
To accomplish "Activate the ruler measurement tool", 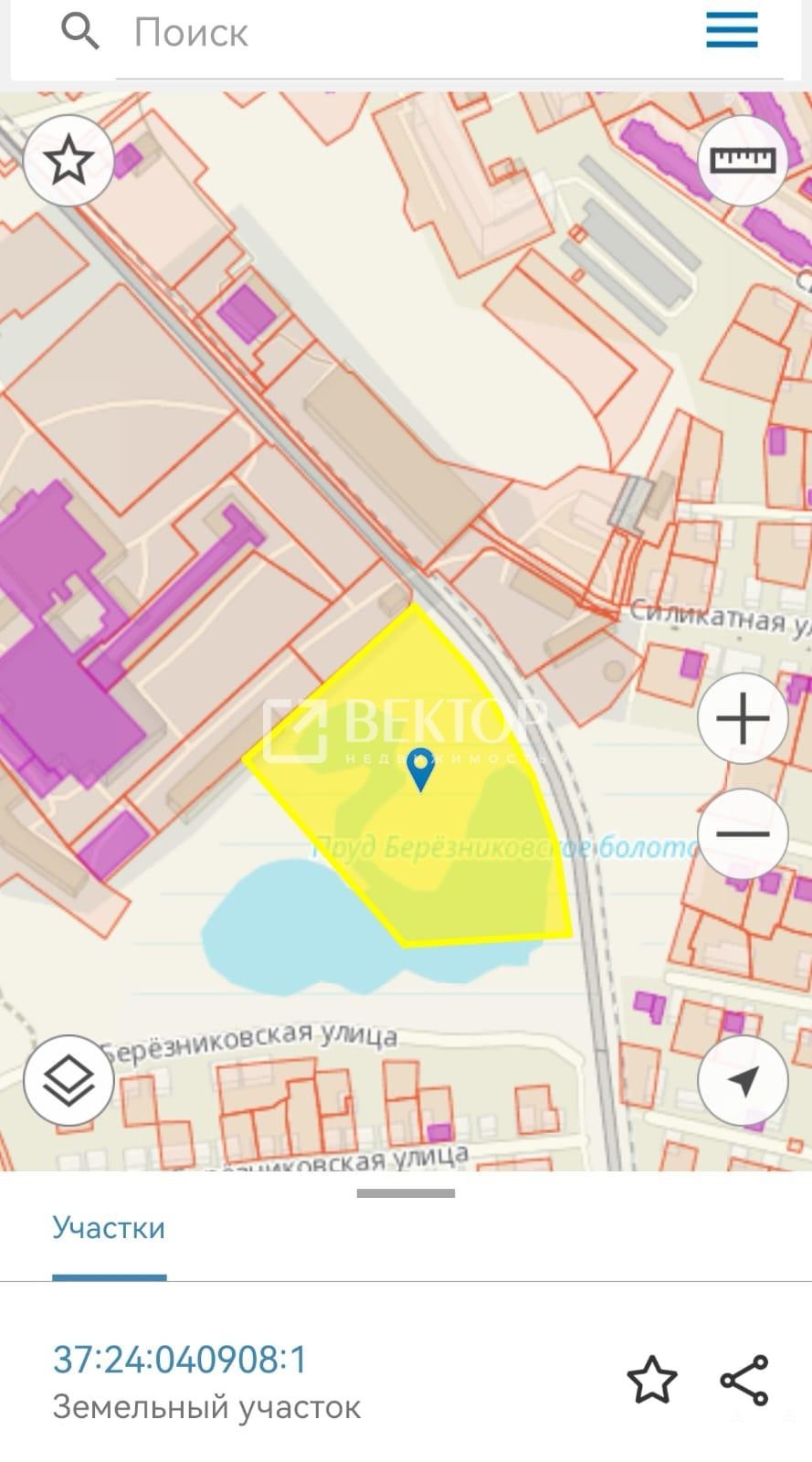I will click(x=743, y=161).
